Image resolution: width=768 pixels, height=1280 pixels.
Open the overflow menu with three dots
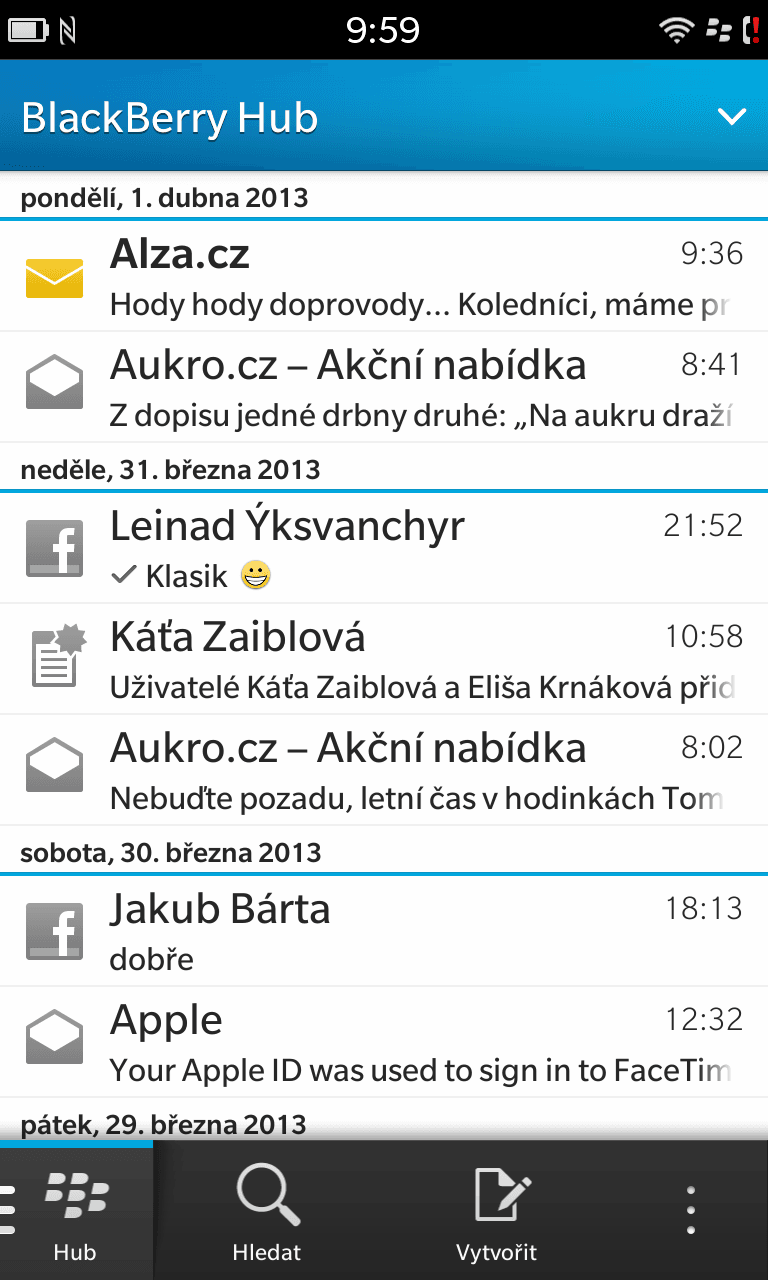click(x=690, y=1212)
